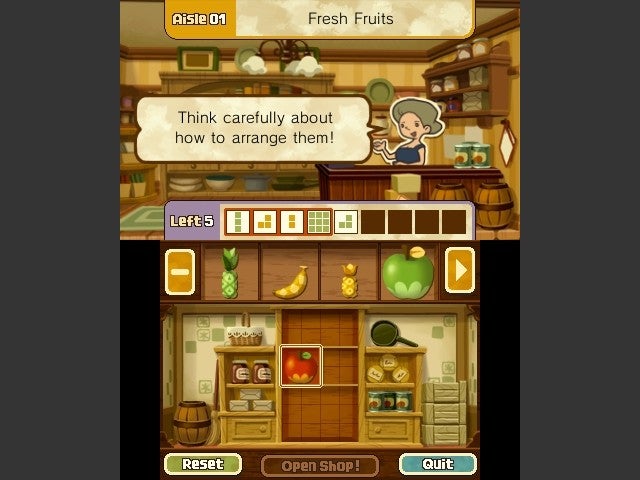640x480 pixels.
Task: Tap the minus button in the fruit tray
Action: click(x=181, y=270)
